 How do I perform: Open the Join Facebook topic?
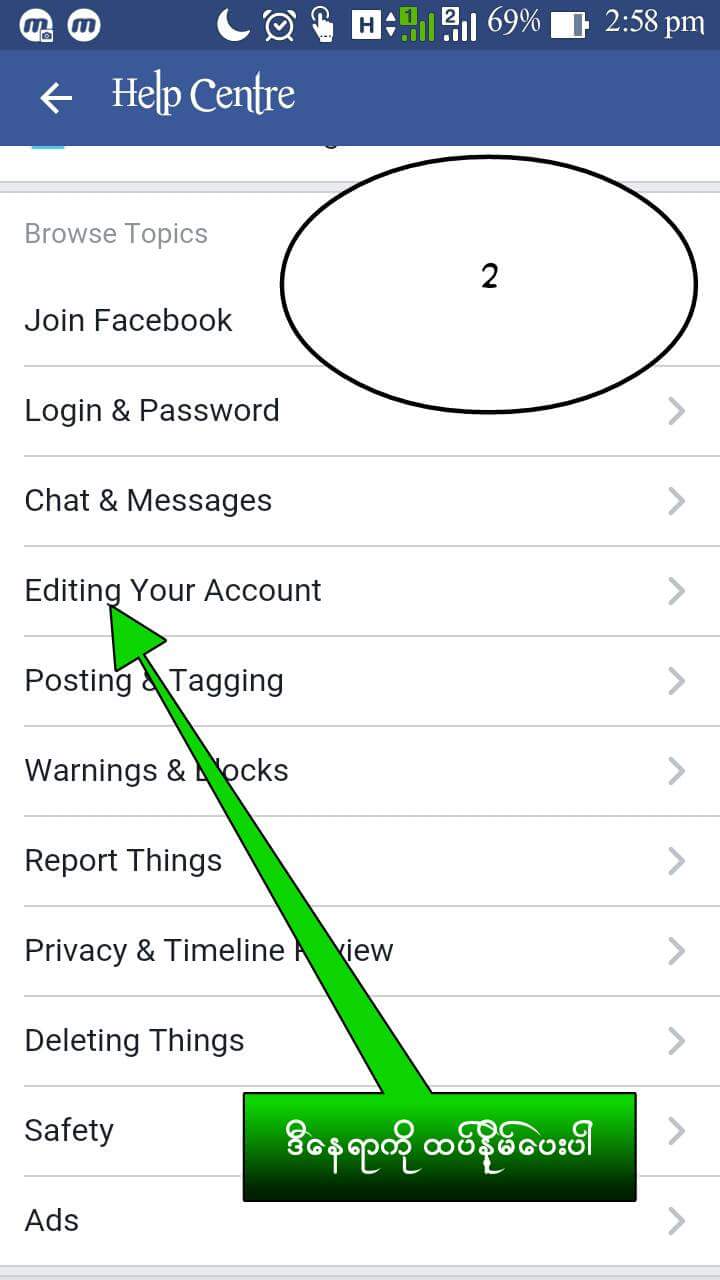click(x=360, y=321)
